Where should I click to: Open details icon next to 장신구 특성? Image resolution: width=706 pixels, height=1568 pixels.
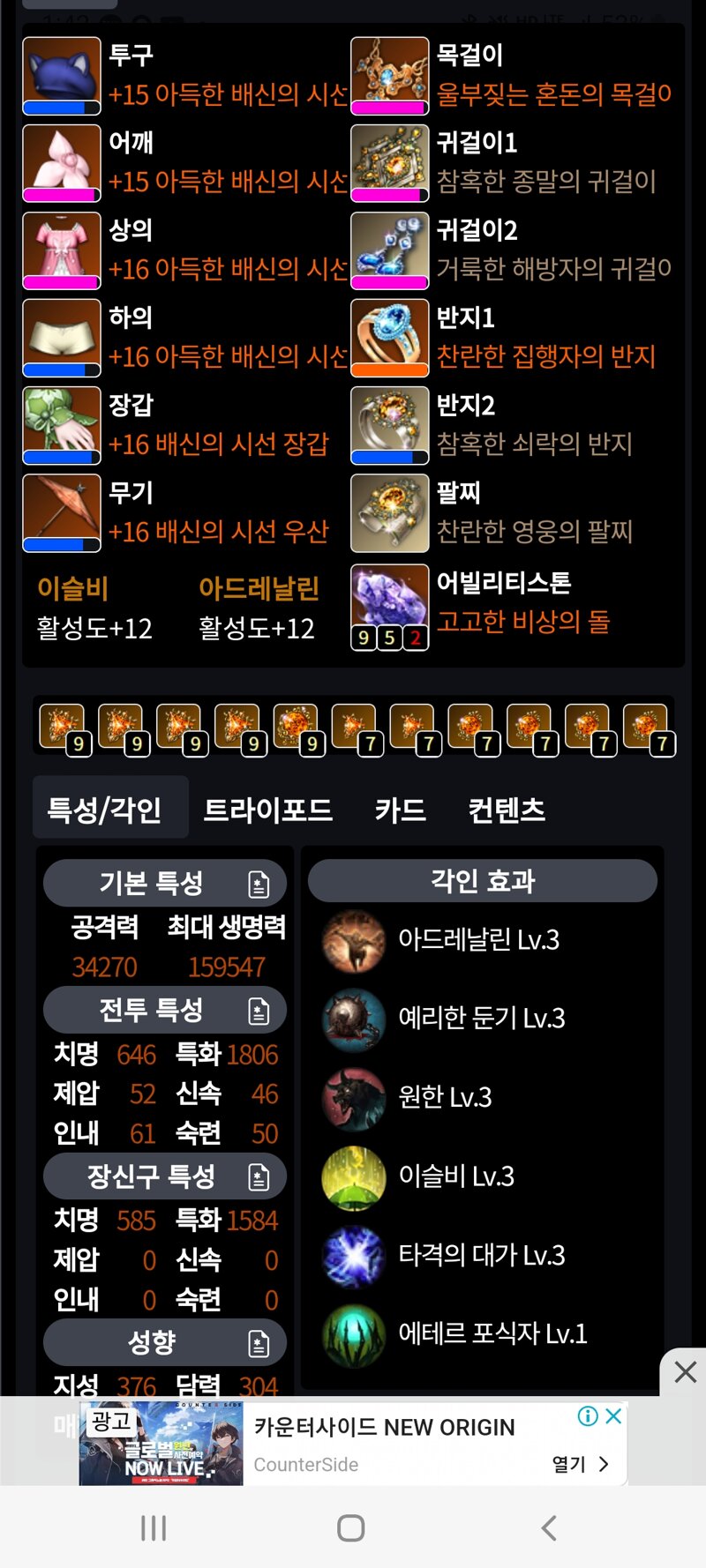259,1177
